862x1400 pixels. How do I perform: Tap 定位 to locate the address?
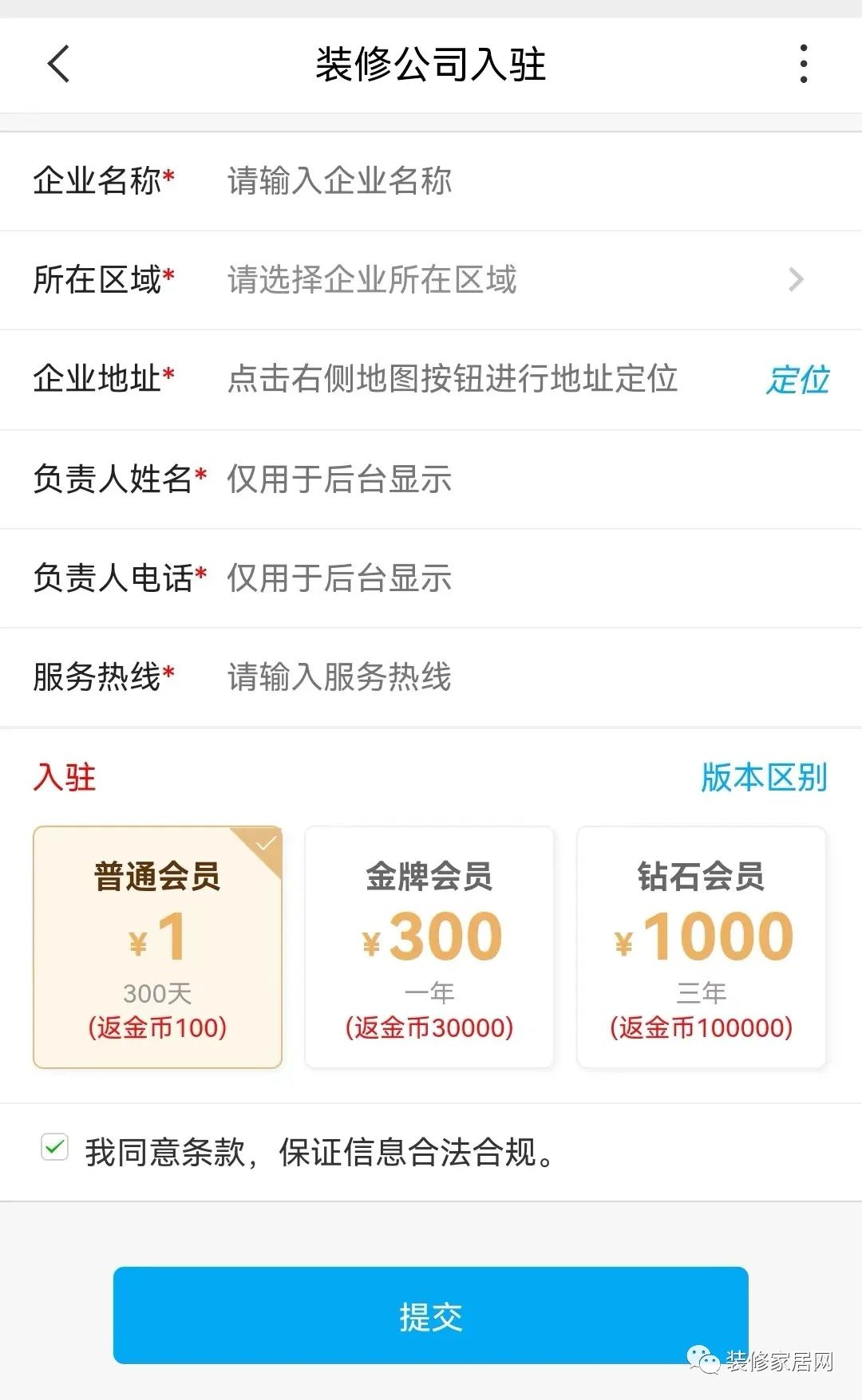click(x=797, y=379)
